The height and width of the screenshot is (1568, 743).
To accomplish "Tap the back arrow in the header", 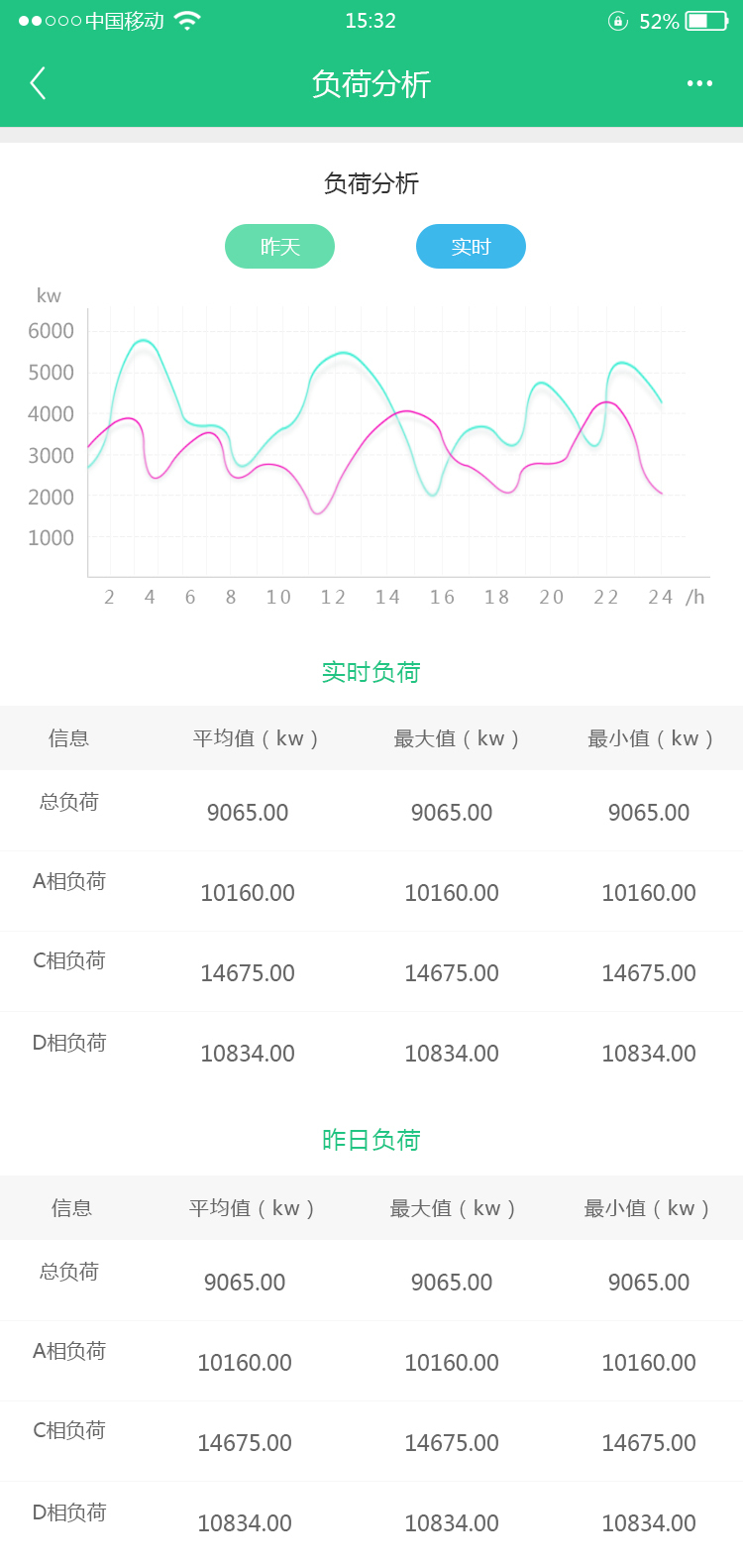I will (38, 83).
